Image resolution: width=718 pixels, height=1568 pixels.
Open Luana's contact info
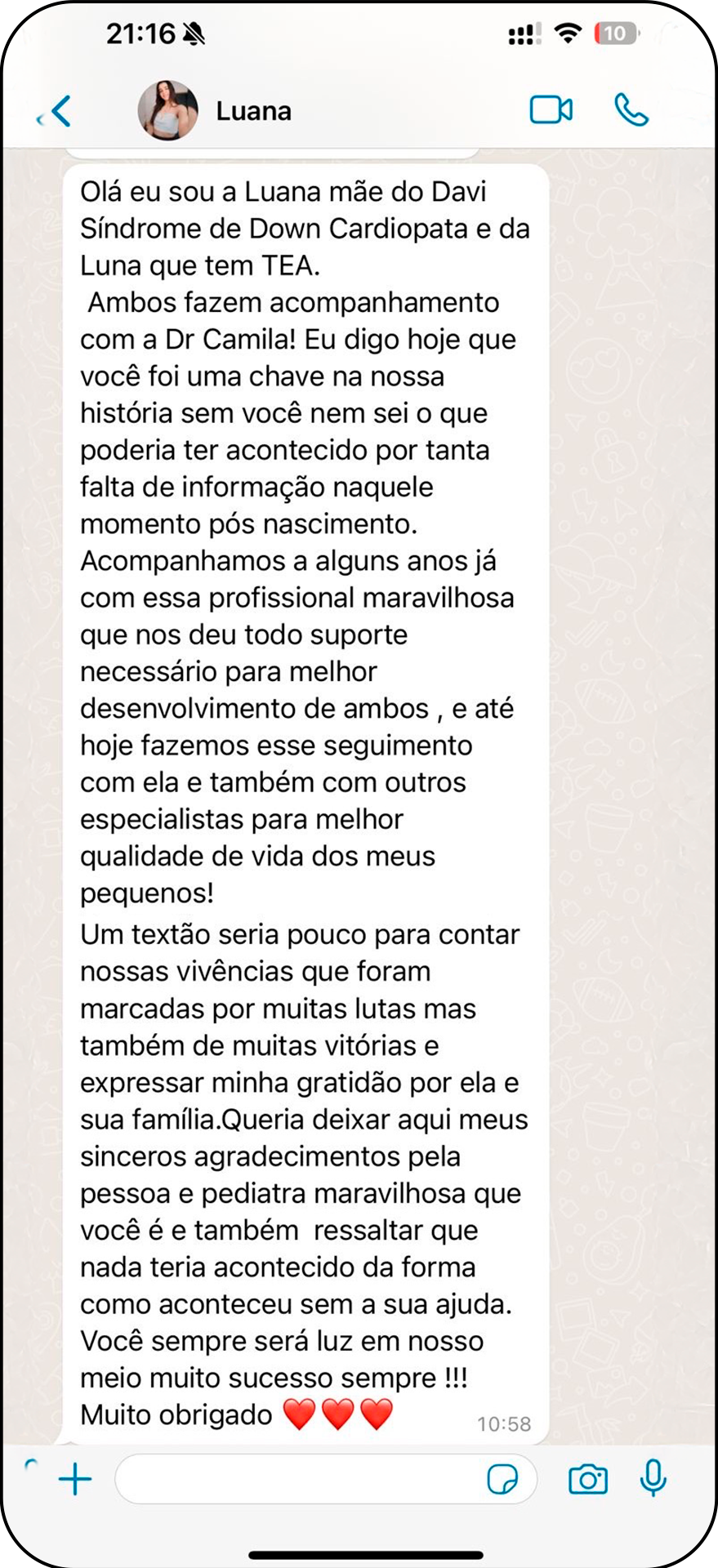[253, 111]
